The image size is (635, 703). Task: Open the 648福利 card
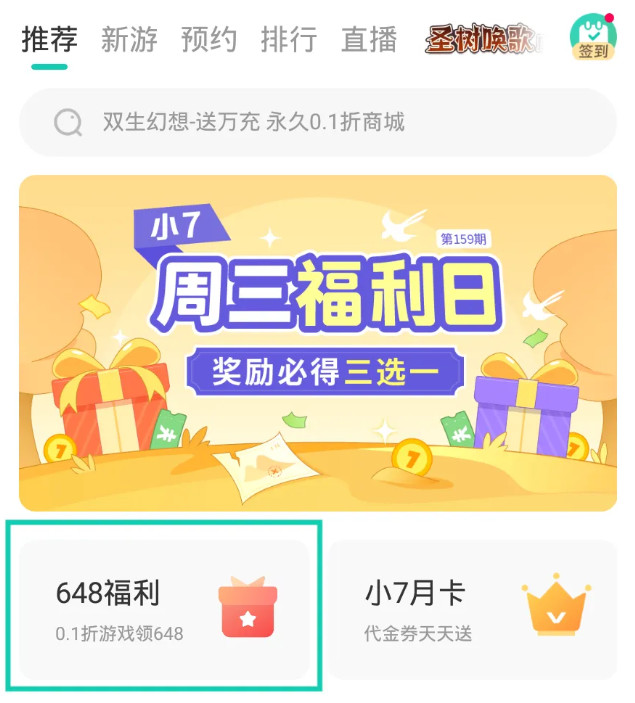click(x=164, y=608)
